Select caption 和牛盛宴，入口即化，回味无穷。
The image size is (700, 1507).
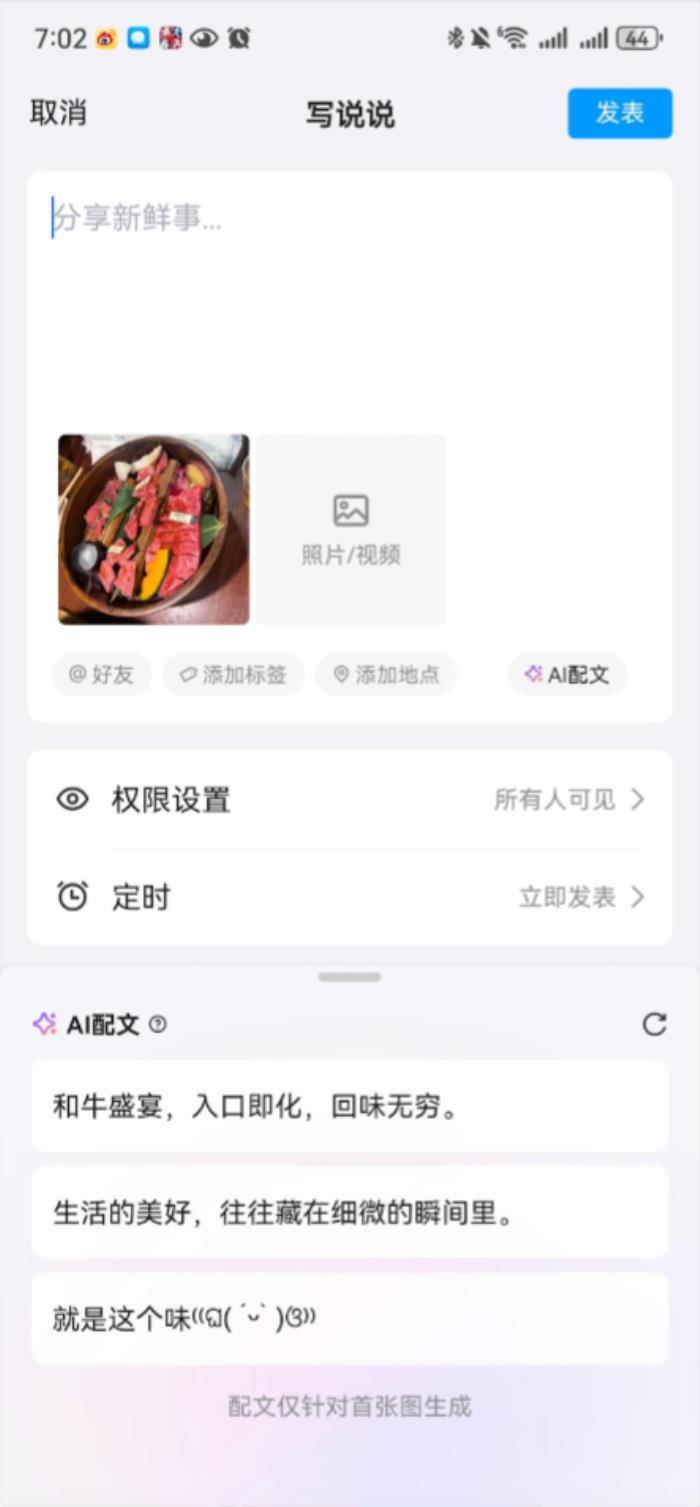(x=349, y=1106)
